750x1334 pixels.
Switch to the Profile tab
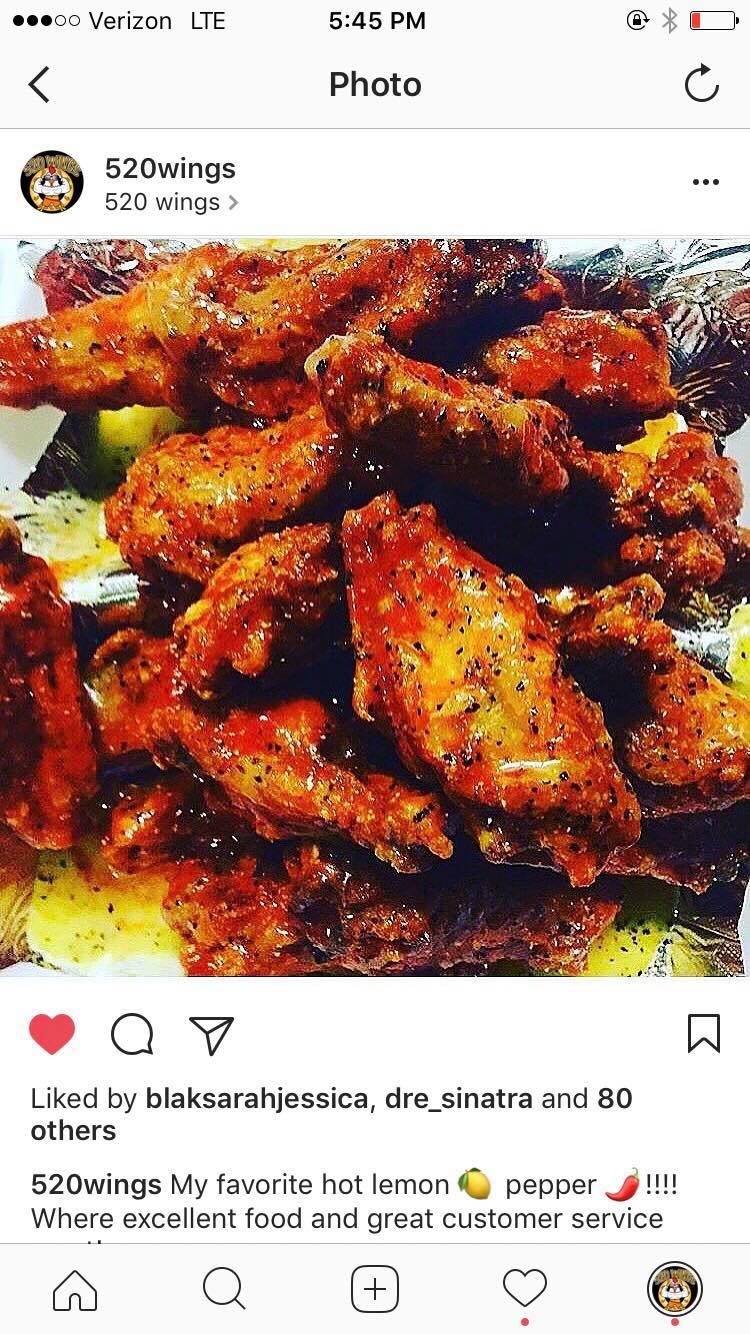pos(675,1289)
